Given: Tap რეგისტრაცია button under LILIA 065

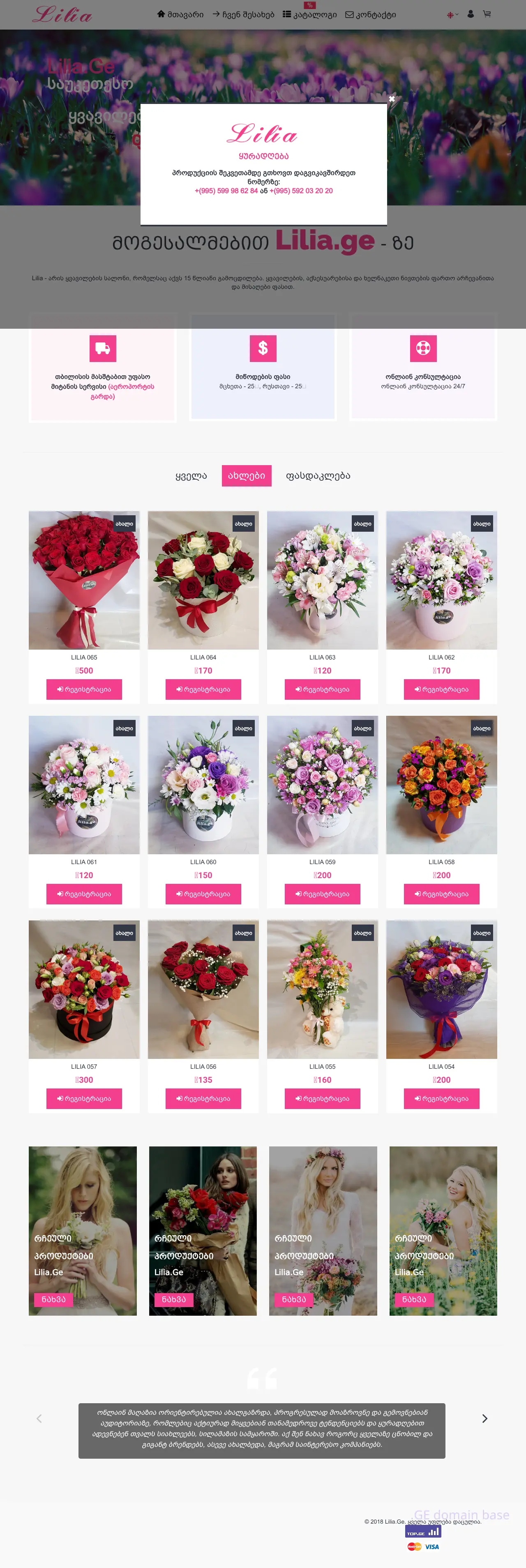Looking at the screenshot, I should (84, 689).
